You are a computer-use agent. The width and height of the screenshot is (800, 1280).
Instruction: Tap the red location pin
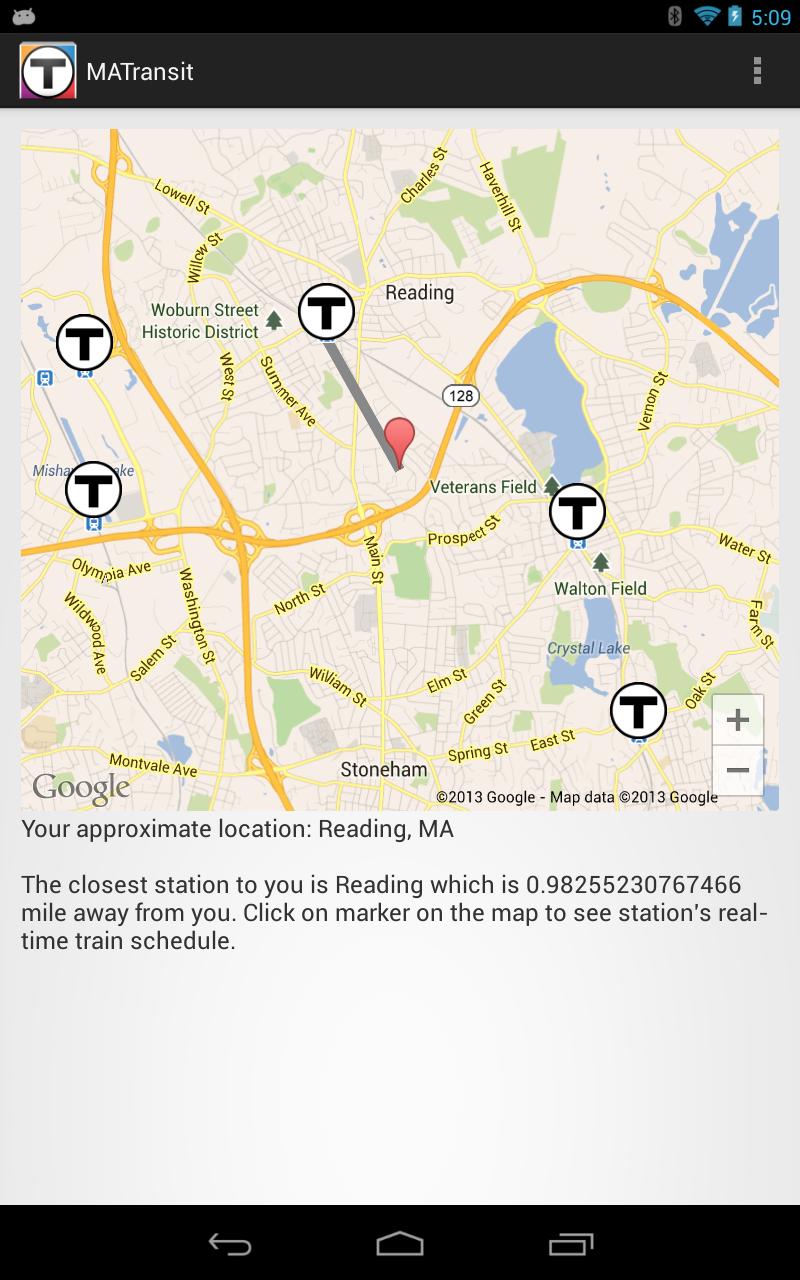click(x=400, y=438)
